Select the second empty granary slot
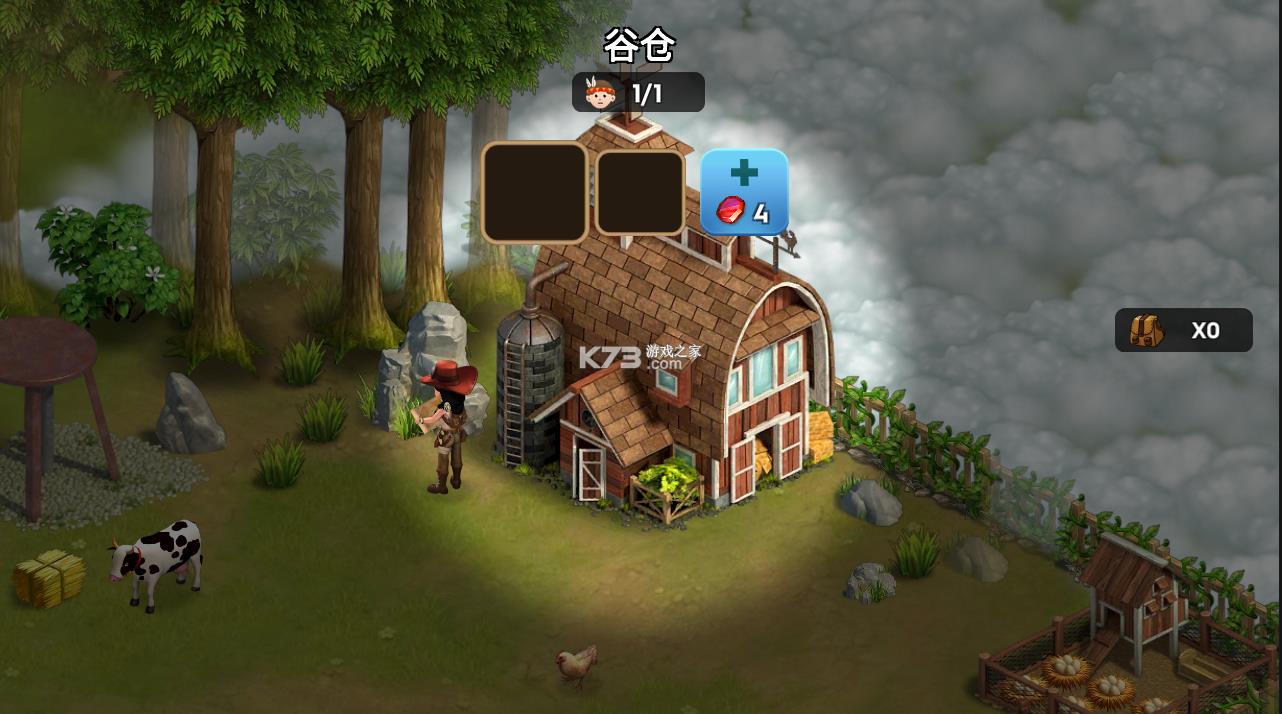Screen dimensions: 1282x714 (x=640, y=192)
